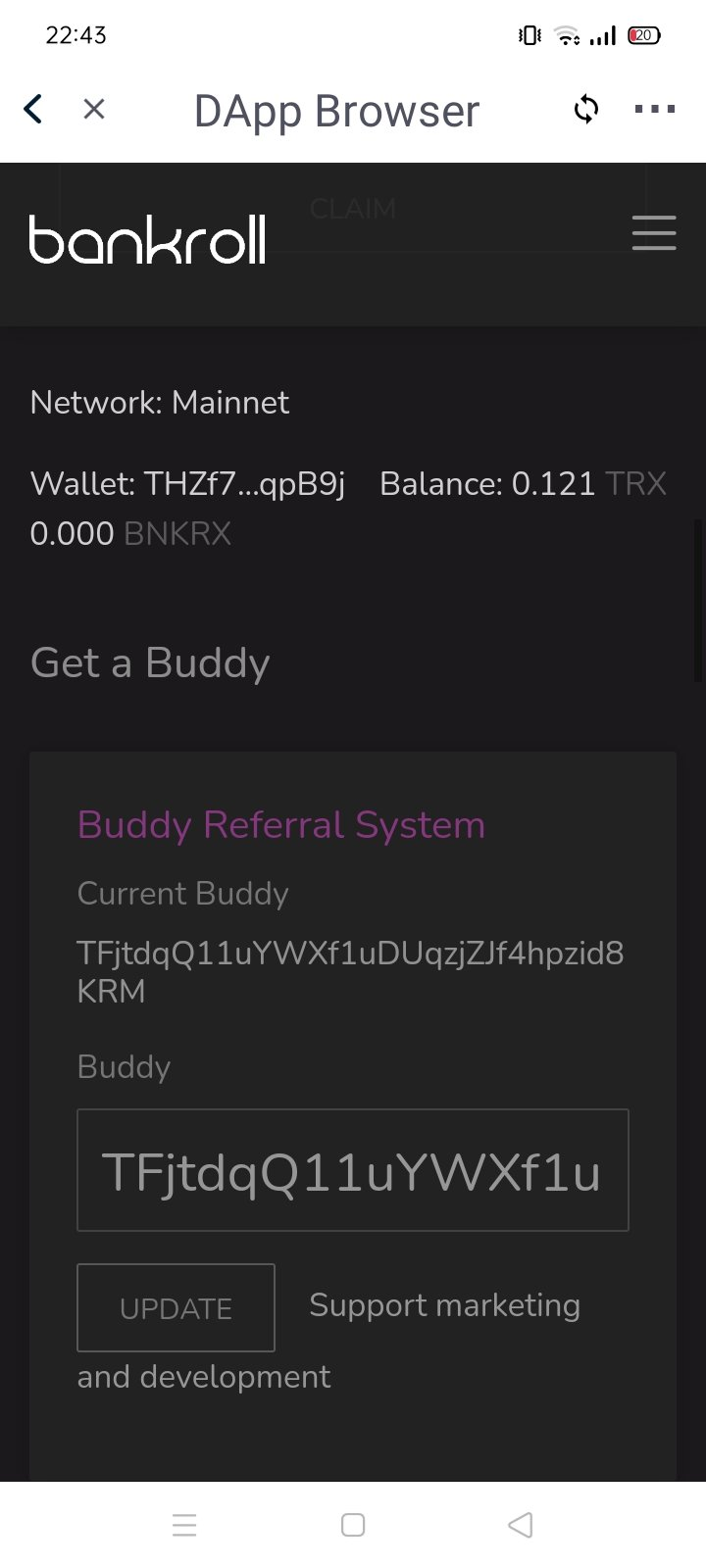Refresh the DApp page
This screenshot has height=1568, width=706.
pos(586,109)
